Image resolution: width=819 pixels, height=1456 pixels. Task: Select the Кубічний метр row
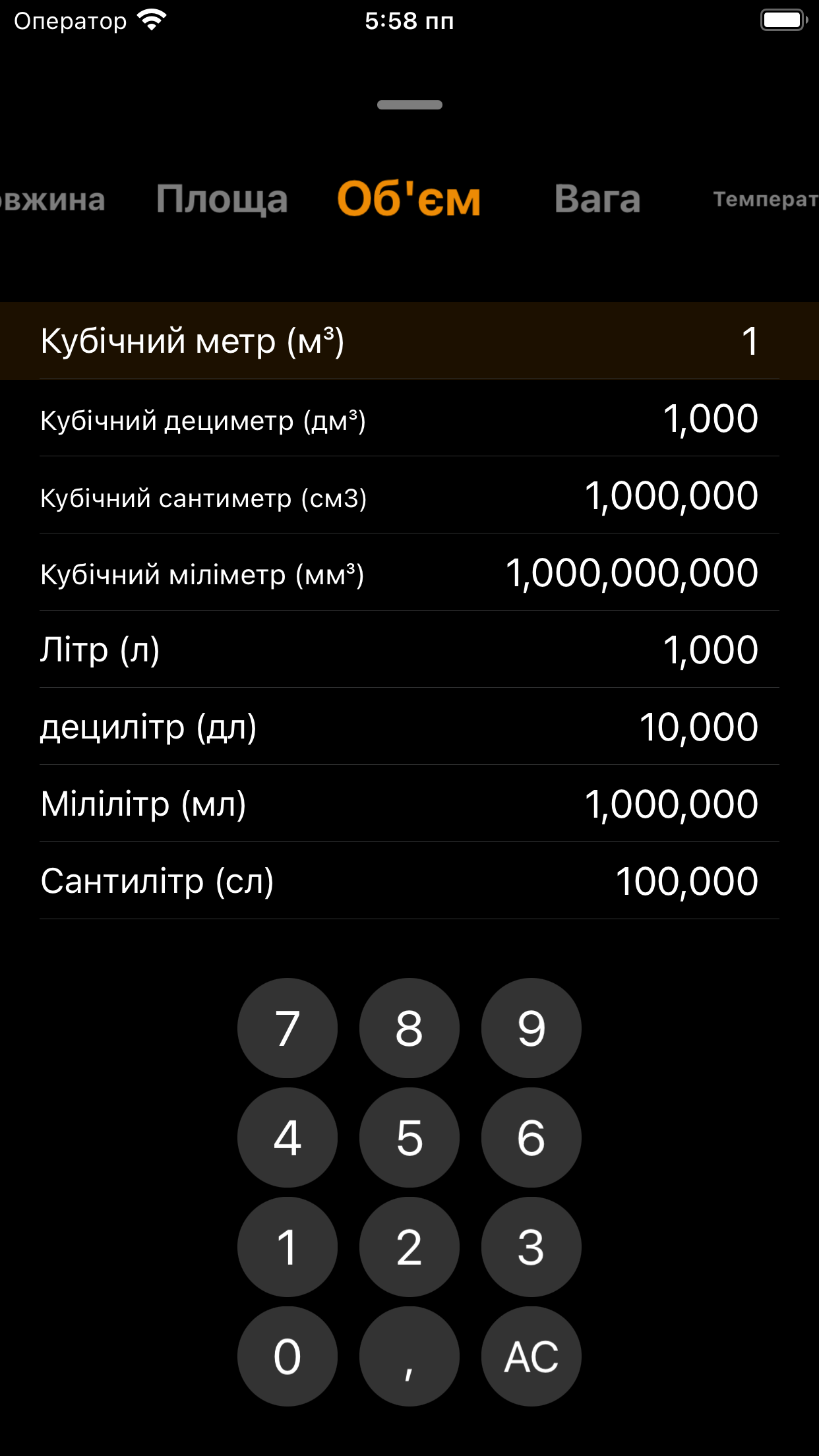click(x=409, y=340)
